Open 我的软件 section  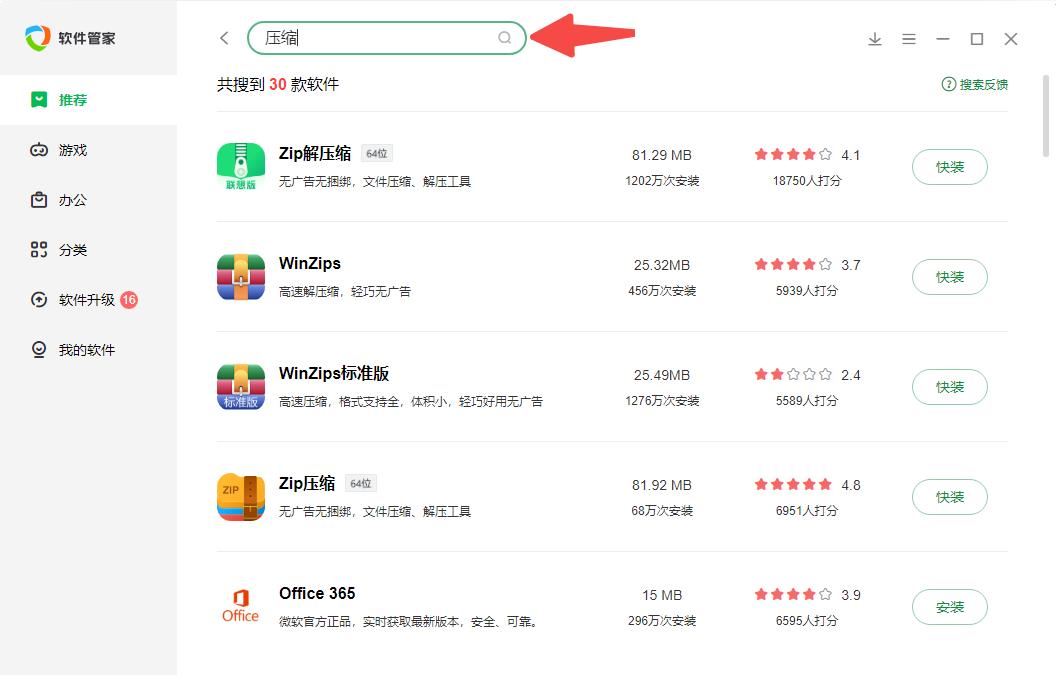coord(86,350)
